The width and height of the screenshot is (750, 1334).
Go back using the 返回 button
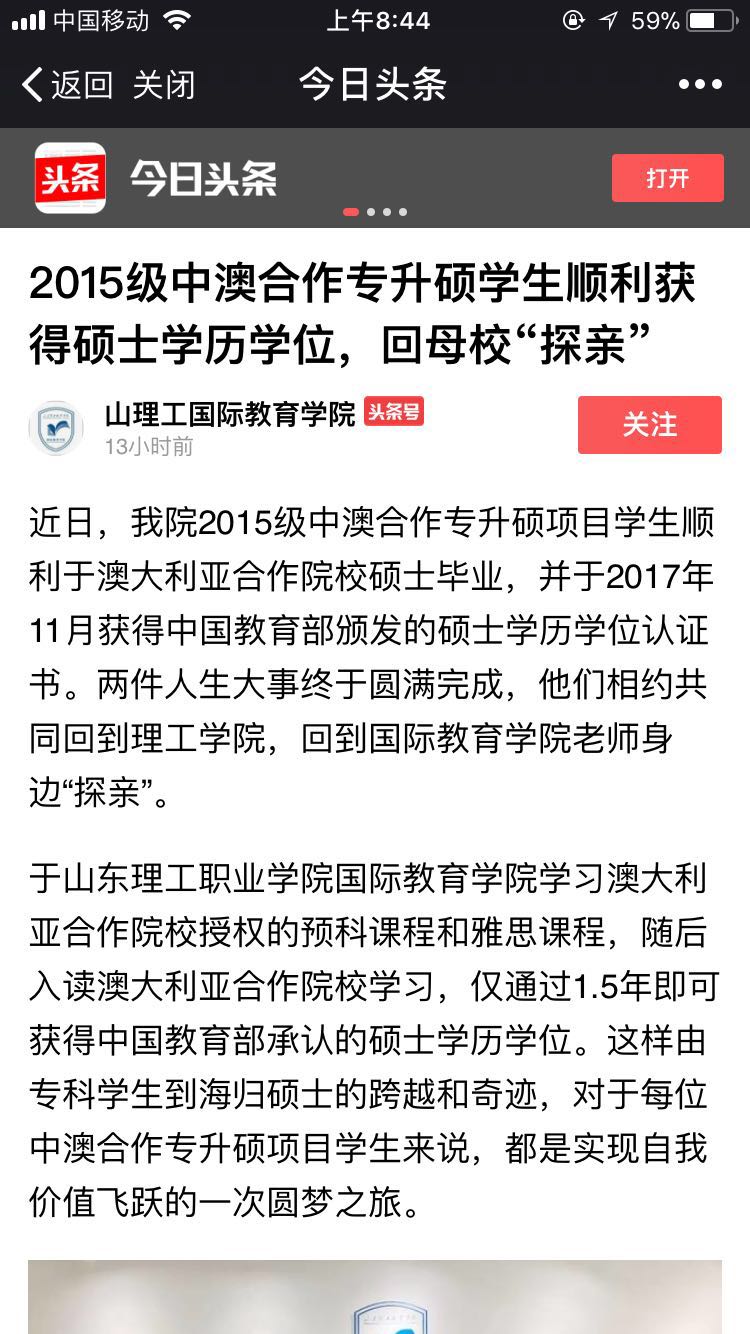pos(67,85)
